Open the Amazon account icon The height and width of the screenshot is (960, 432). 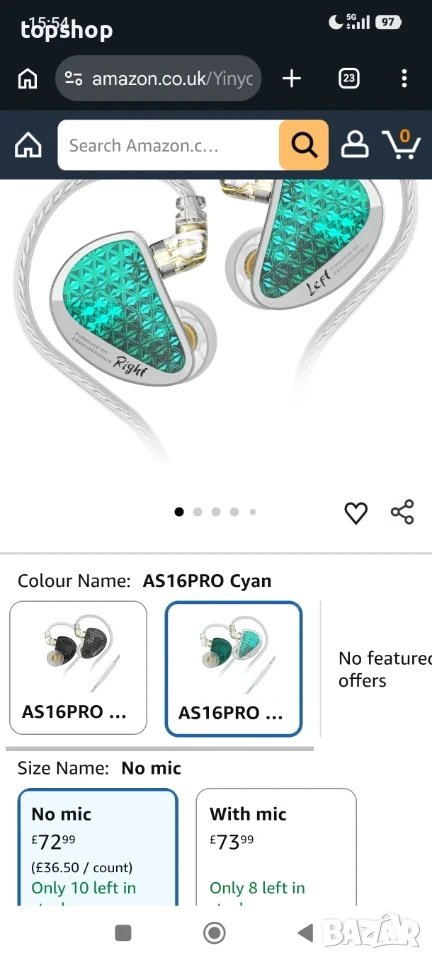tap(355, 145)
